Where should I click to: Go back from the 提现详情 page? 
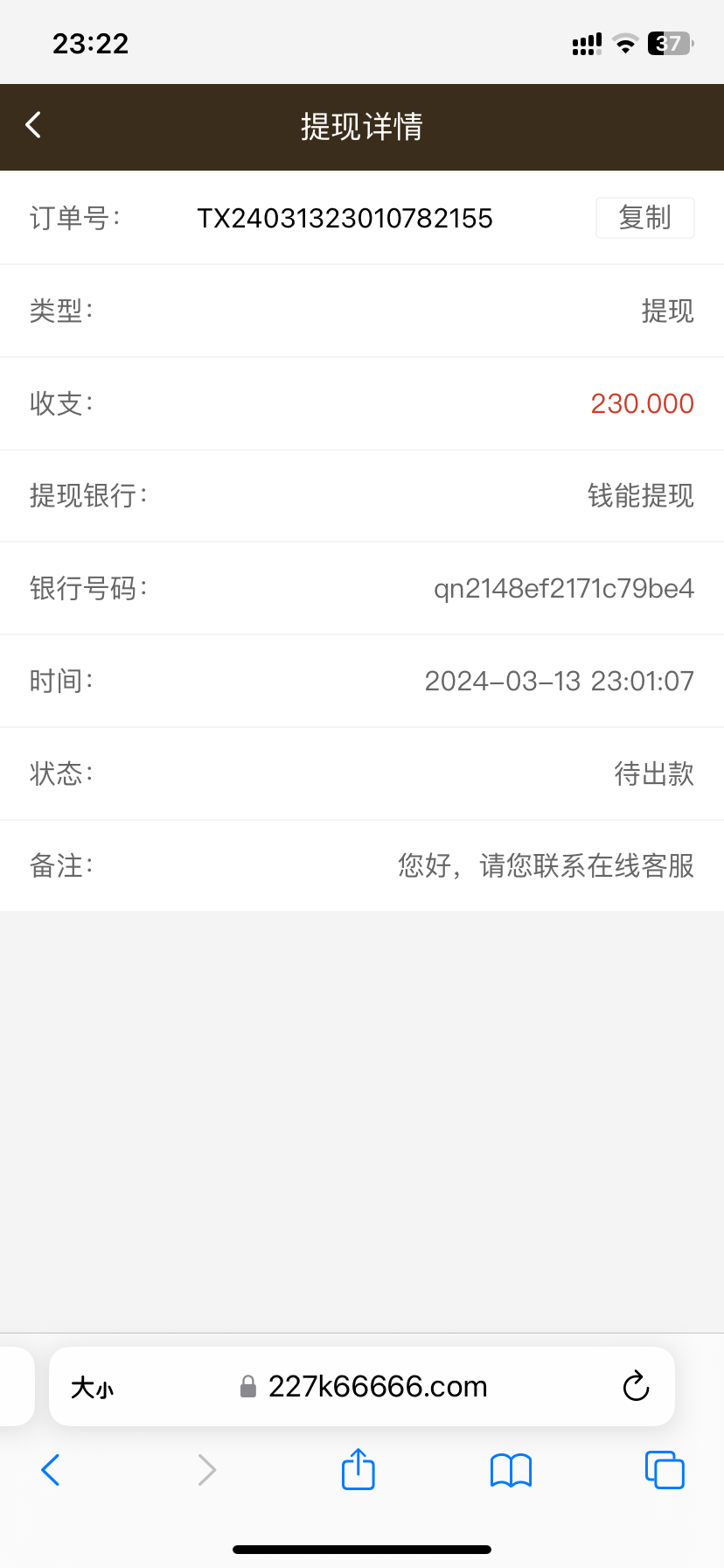click(x=34, y=126)
